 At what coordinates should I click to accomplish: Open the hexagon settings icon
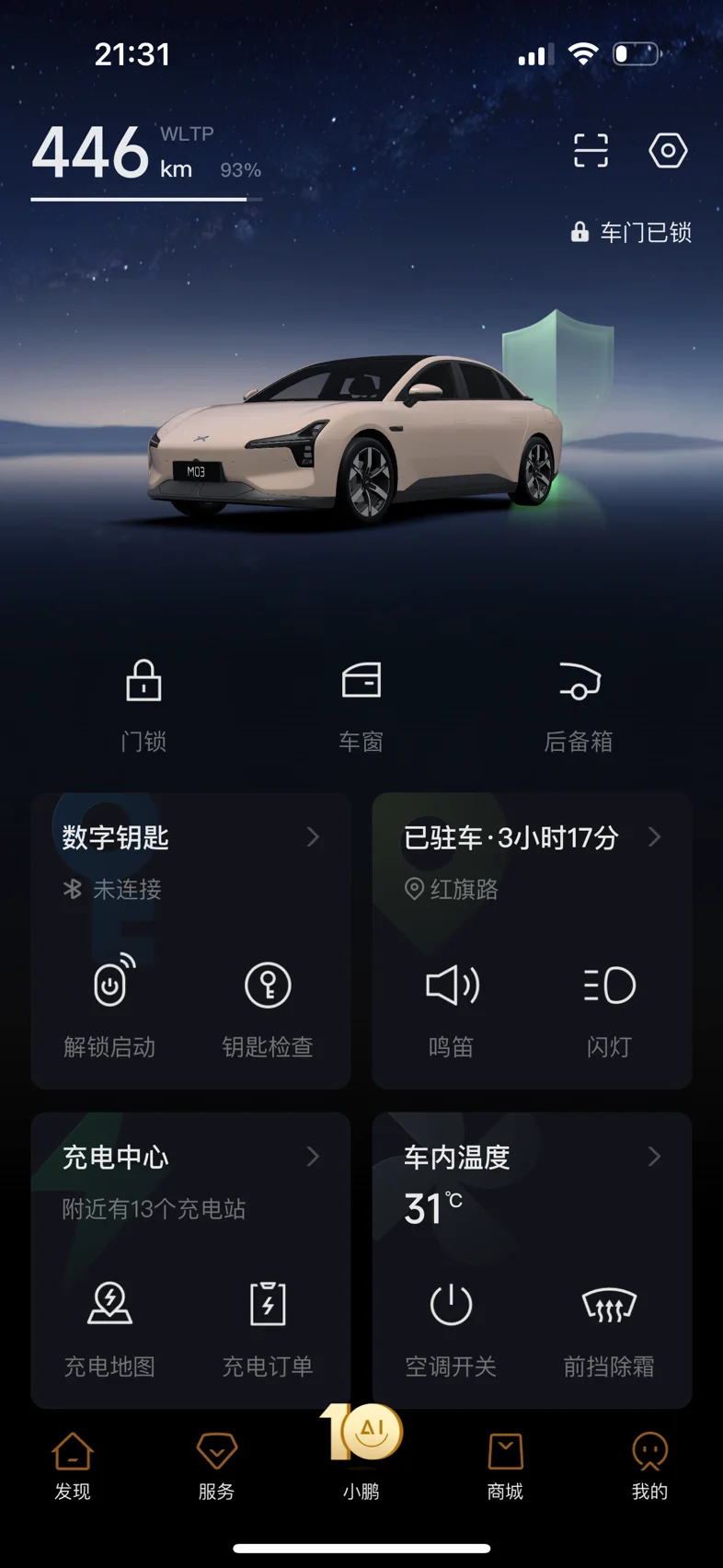[x=668, y=150]
